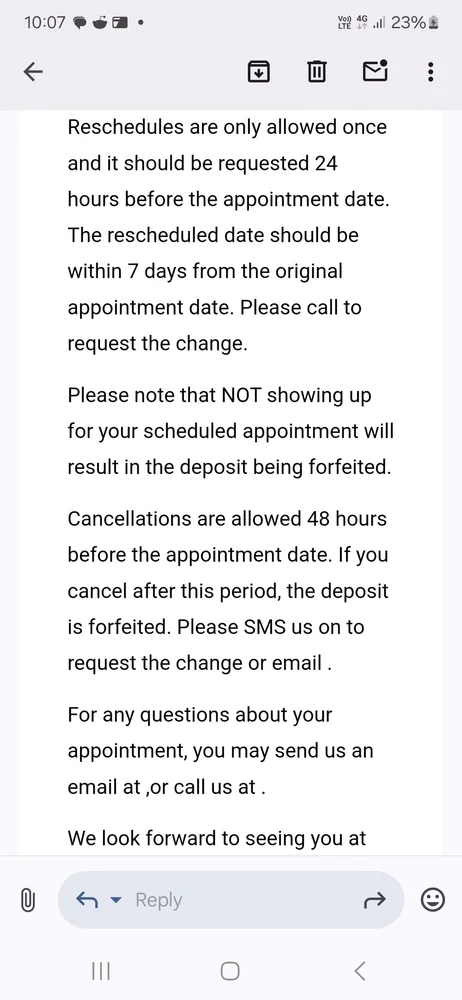The image size is (462, 1000).
Task: Open recent apps from the navigation bar
Action: click(101, 971)
